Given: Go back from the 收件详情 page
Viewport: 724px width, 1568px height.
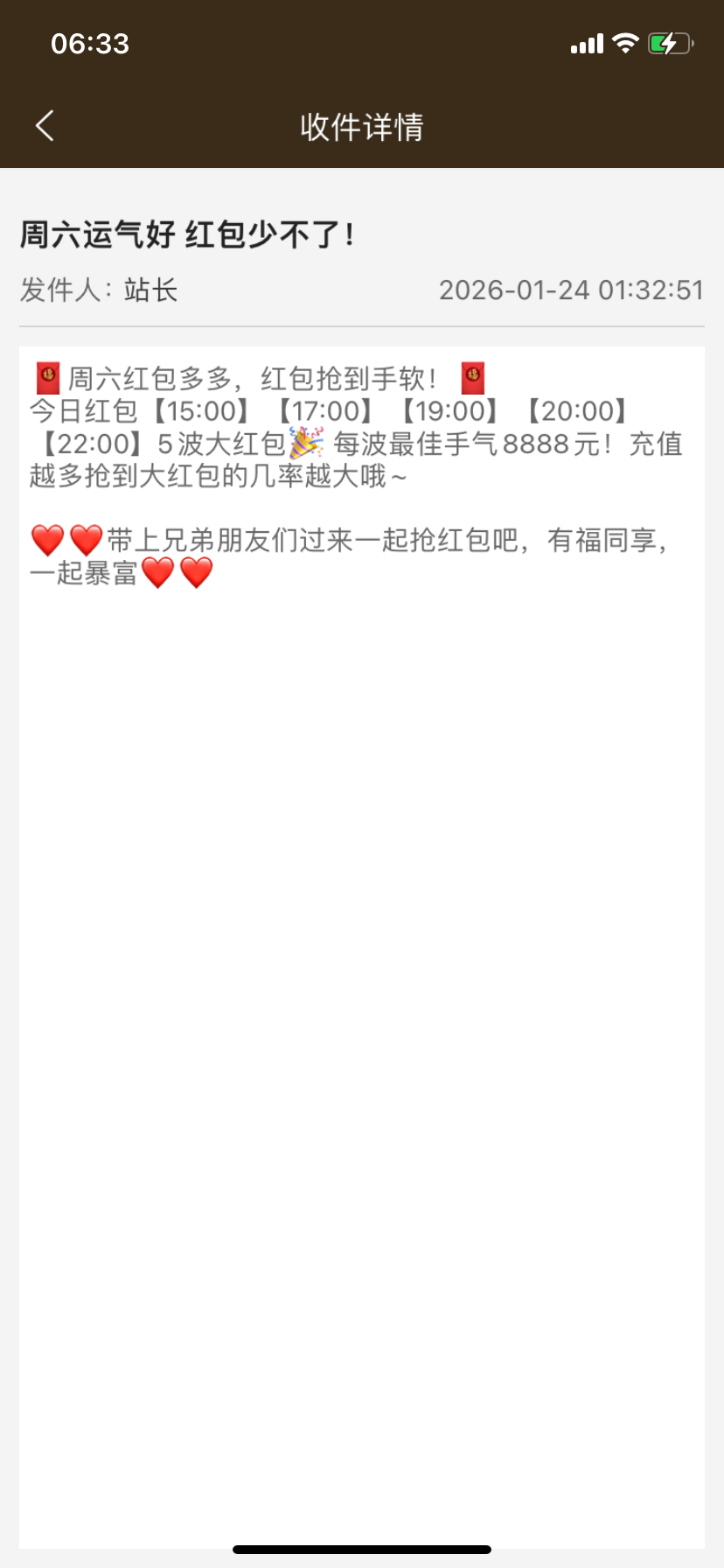Looking at the screenshot, I should coord(45,126).
